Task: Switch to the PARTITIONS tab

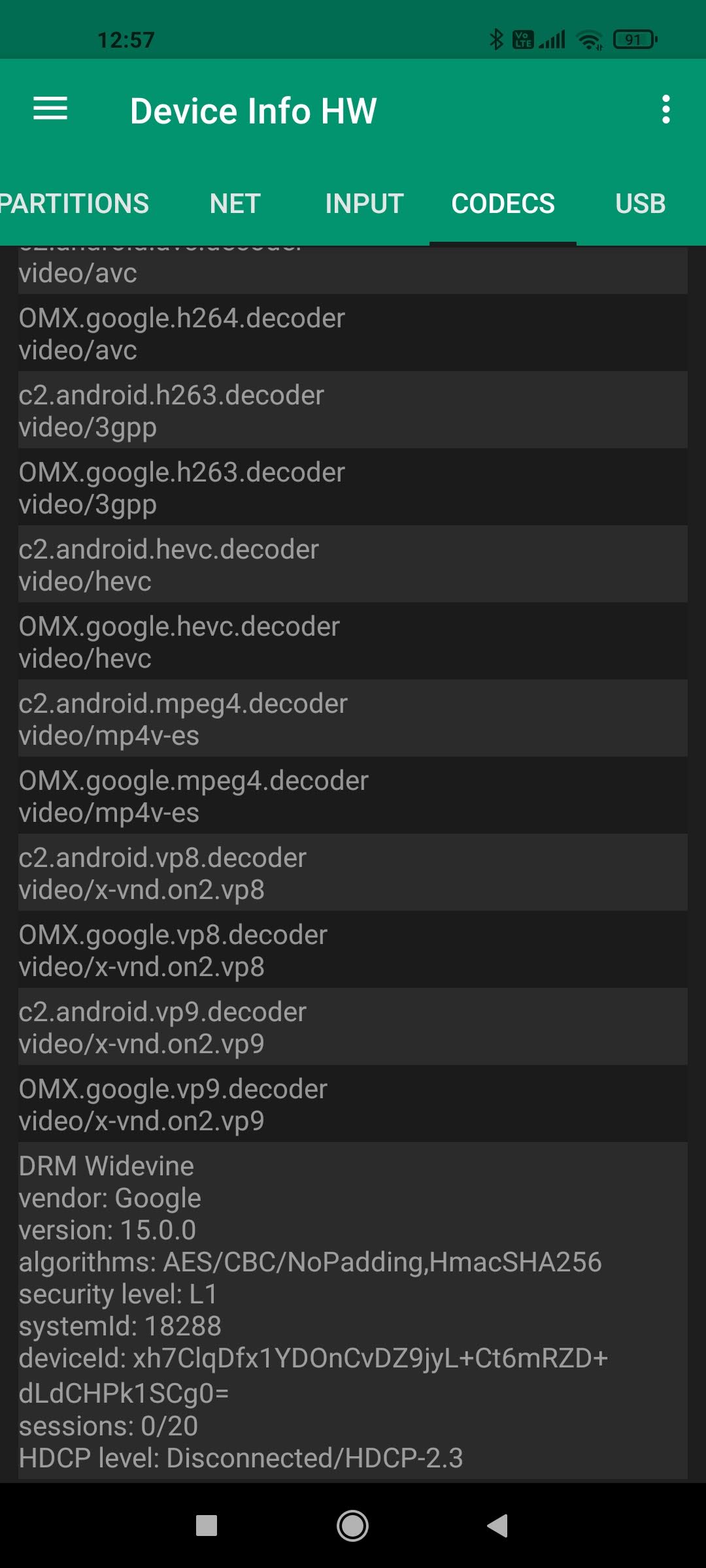Action: [75, 204]
